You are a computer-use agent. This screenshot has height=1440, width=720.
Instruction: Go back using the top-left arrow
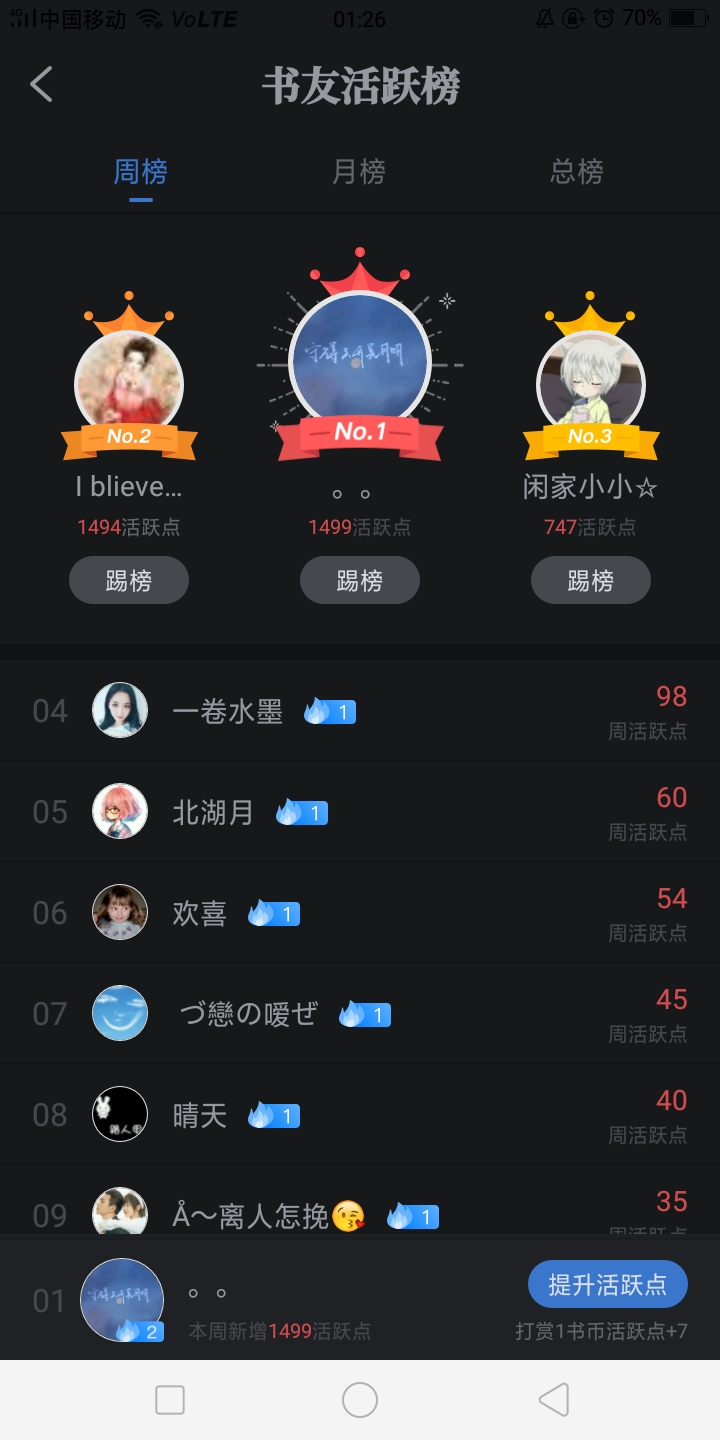click(x=41, y=85)
